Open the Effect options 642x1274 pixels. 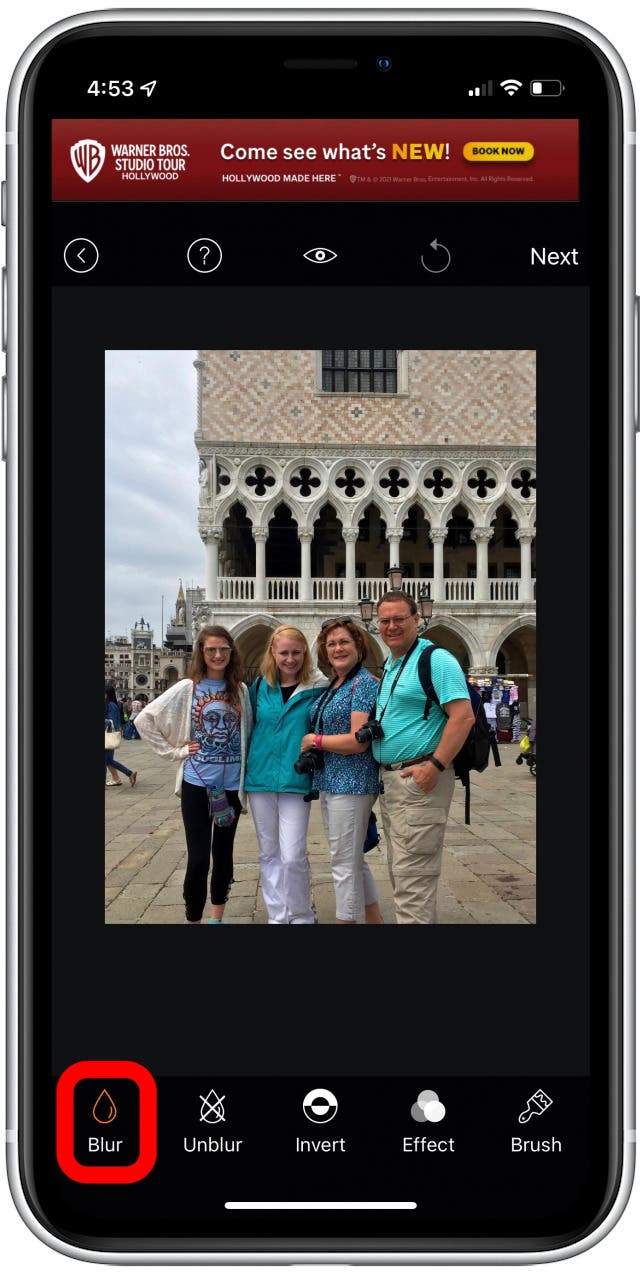428,1122
